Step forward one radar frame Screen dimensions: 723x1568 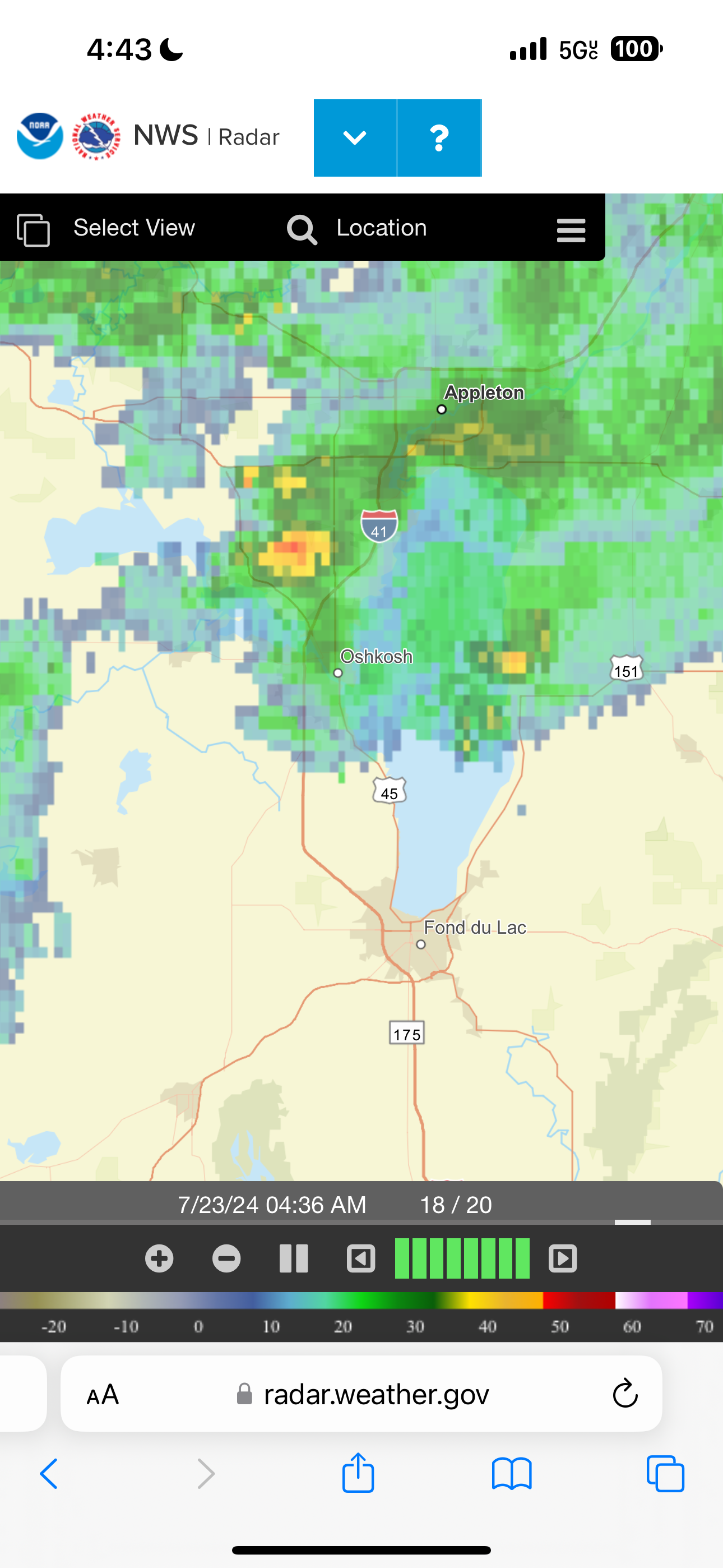(562, 1257)
